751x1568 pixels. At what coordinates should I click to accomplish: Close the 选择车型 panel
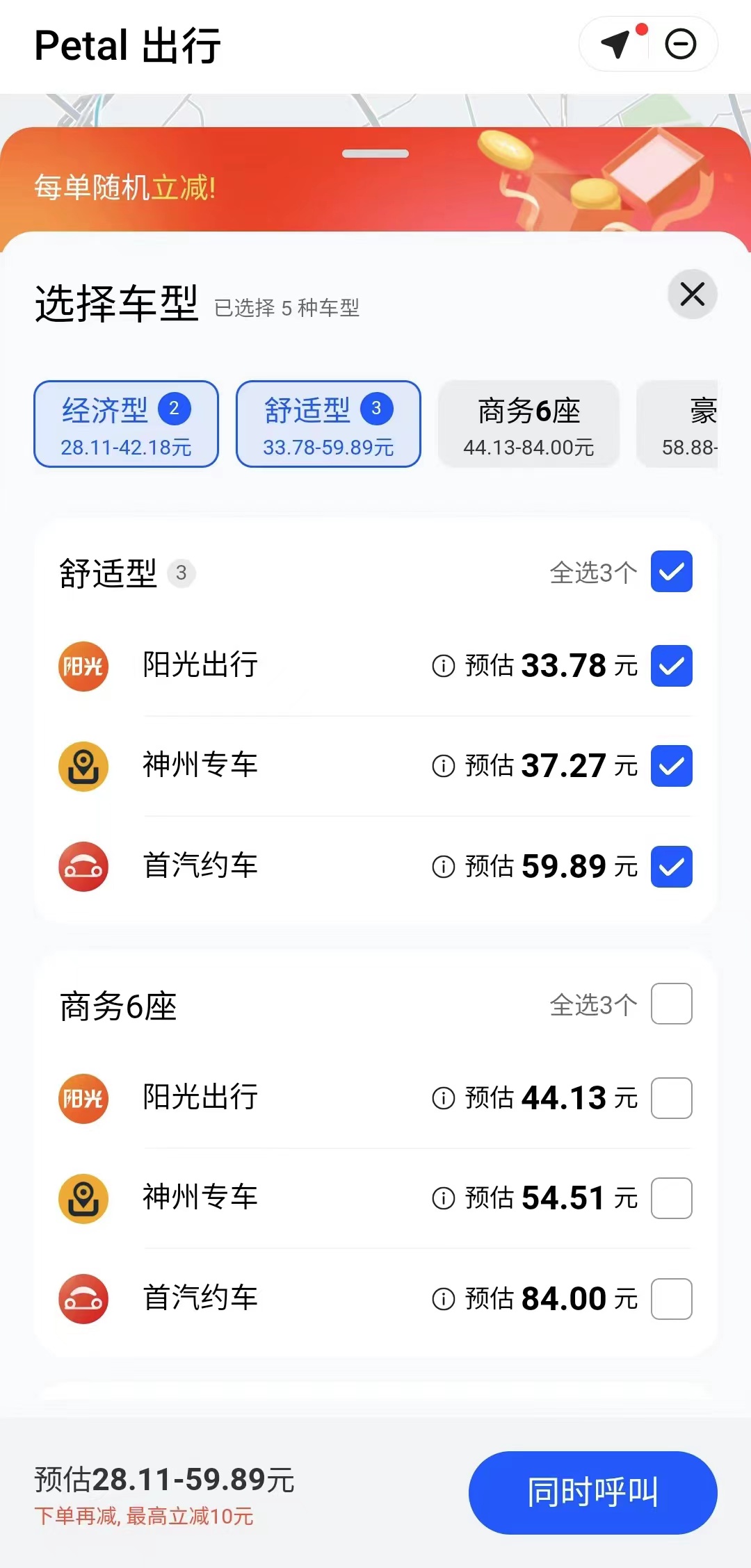(x=692, y=294)
